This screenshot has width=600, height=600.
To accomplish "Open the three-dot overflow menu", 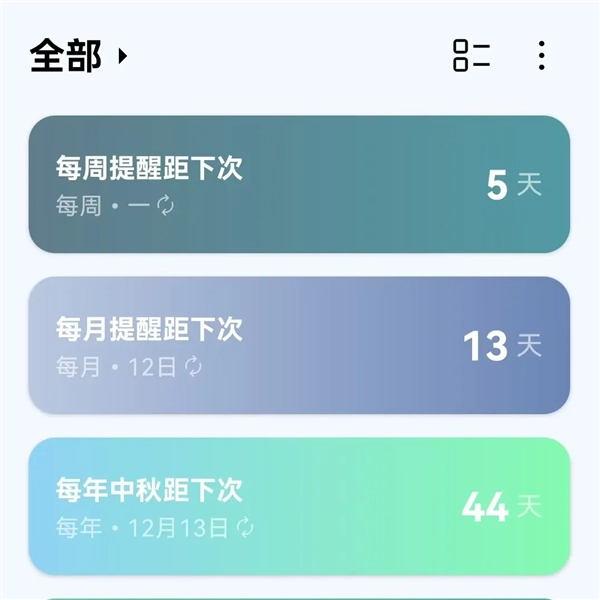I will (x=541, y=56).
